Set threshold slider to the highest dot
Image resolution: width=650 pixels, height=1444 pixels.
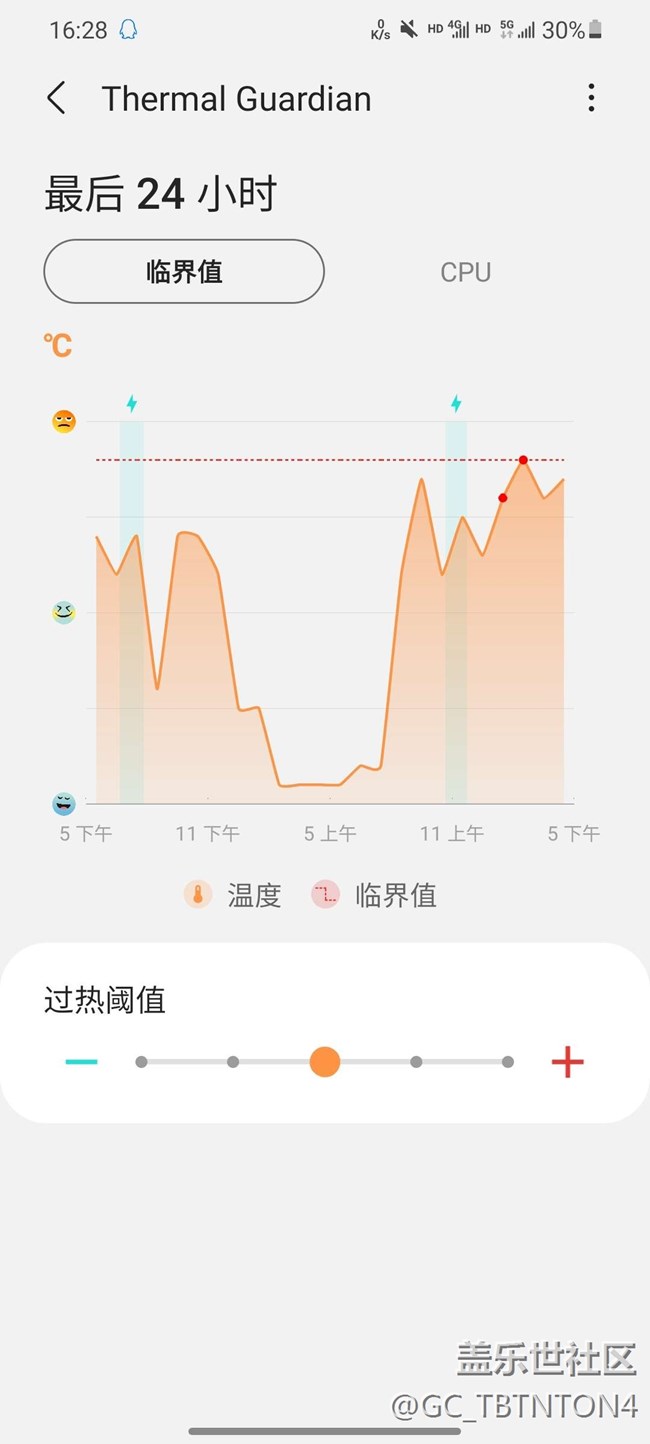508,1062
